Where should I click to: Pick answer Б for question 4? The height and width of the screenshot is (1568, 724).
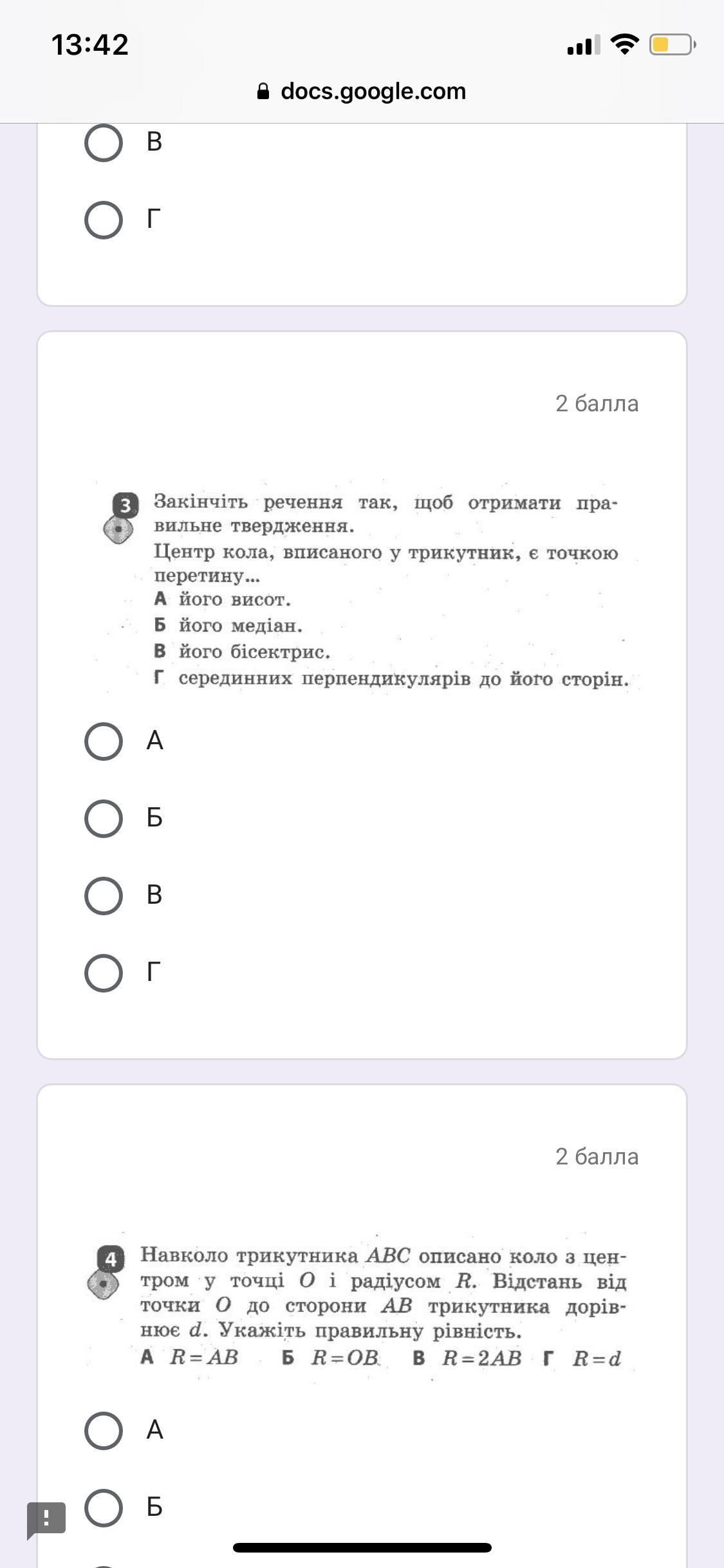click(104, 1508)
